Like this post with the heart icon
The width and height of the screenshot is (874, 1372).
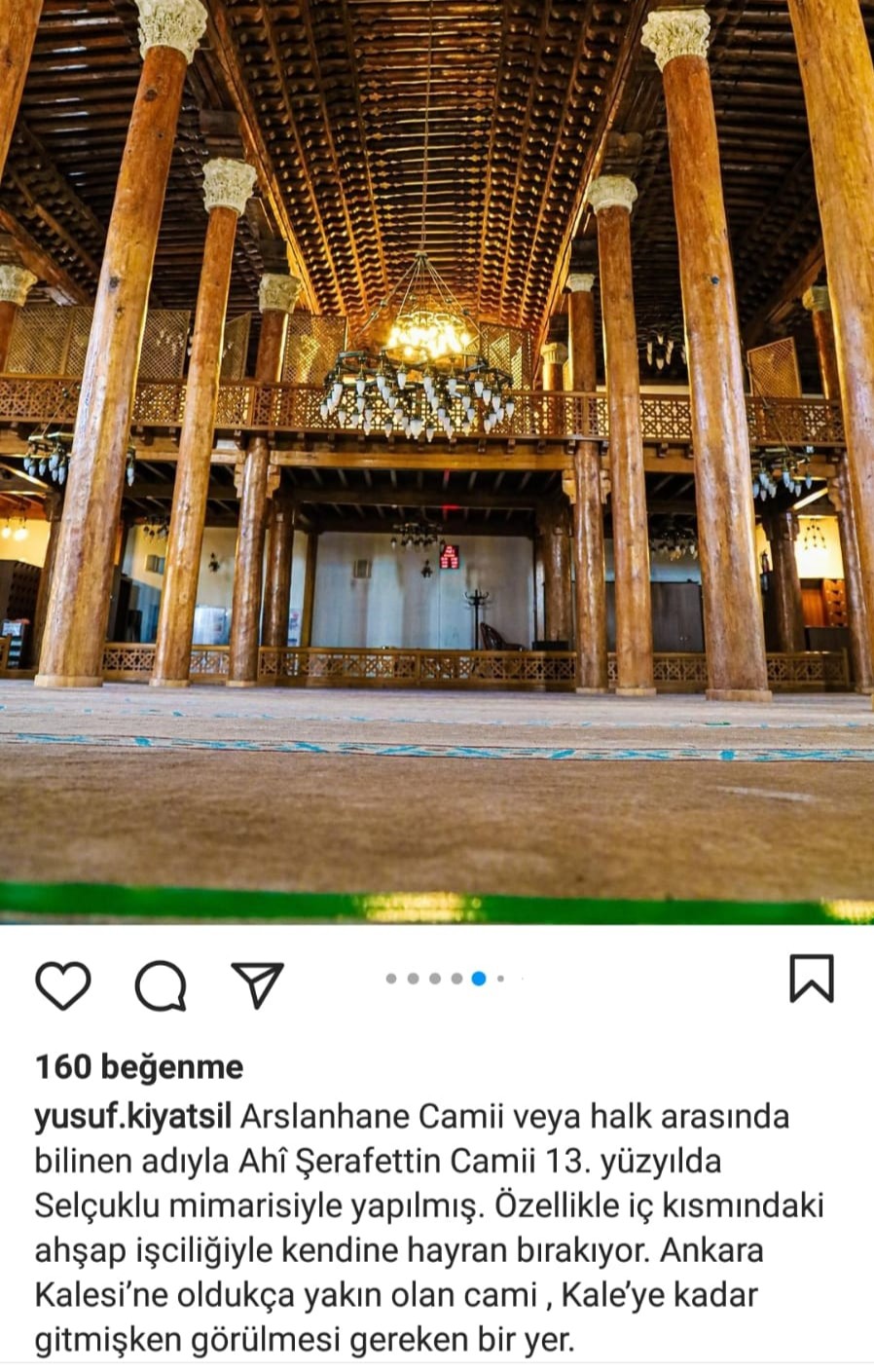coord(63,983)
